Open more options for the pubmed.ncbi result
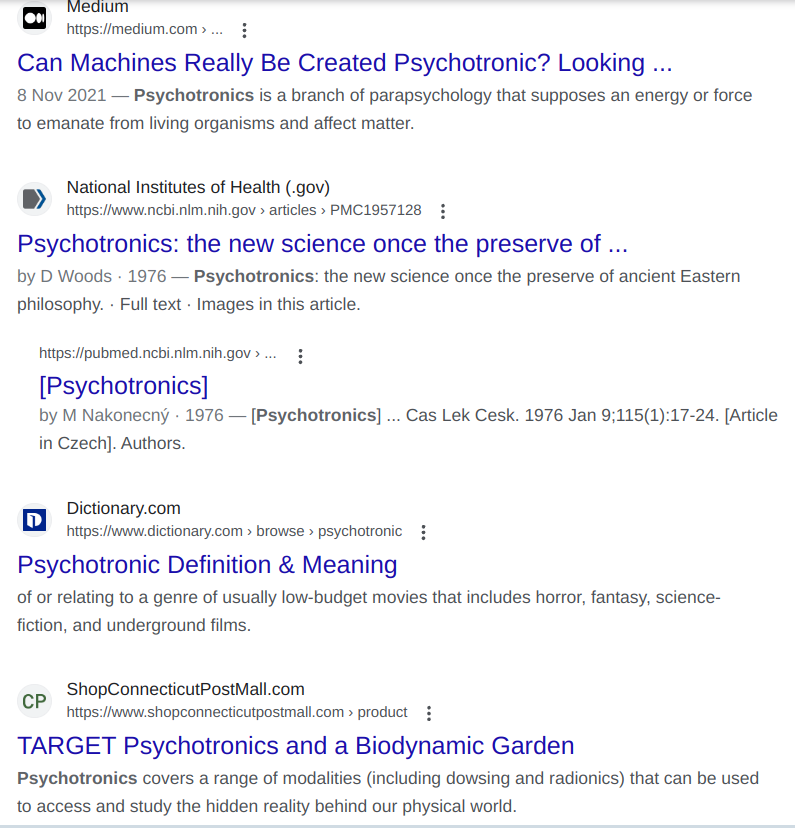 299,355
